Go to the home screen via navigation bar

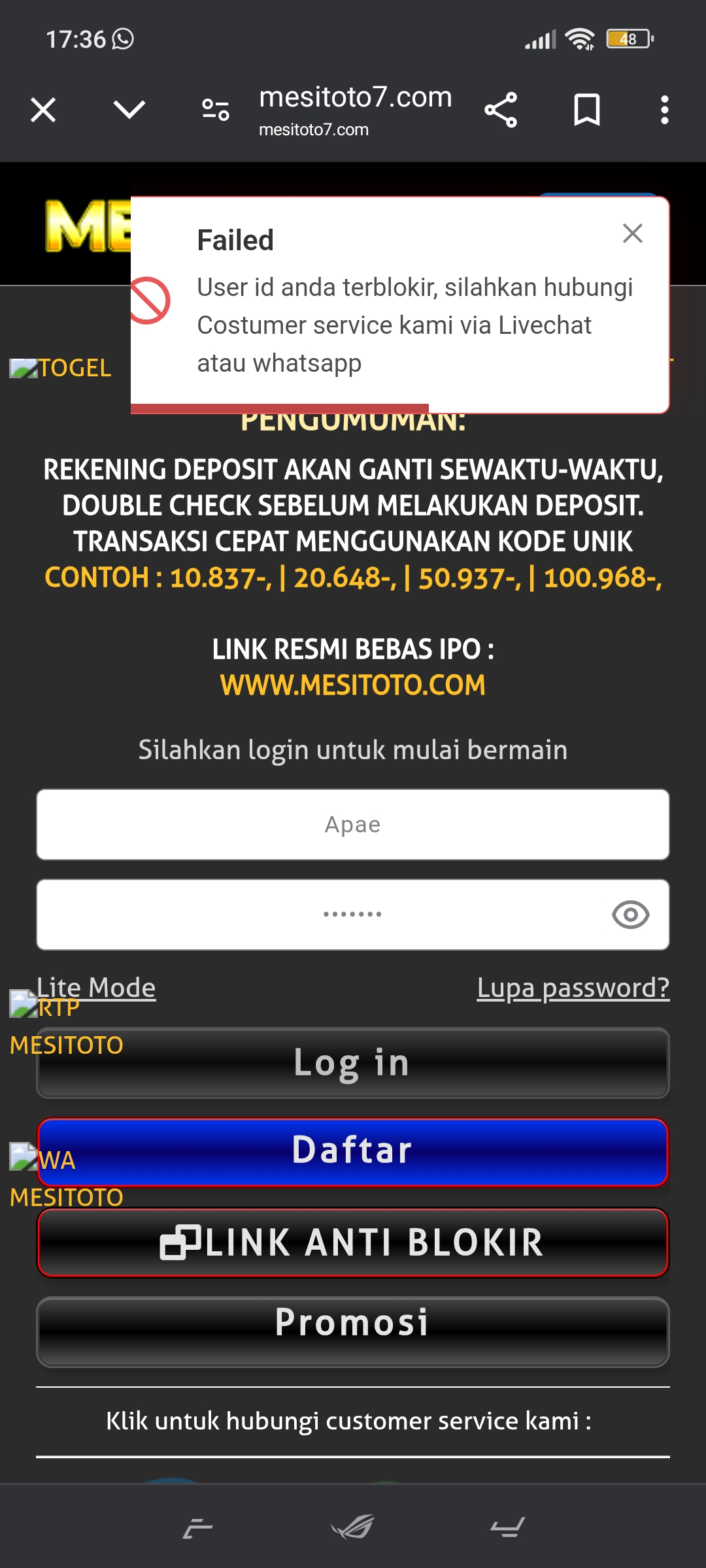(x=353, y=1527)
